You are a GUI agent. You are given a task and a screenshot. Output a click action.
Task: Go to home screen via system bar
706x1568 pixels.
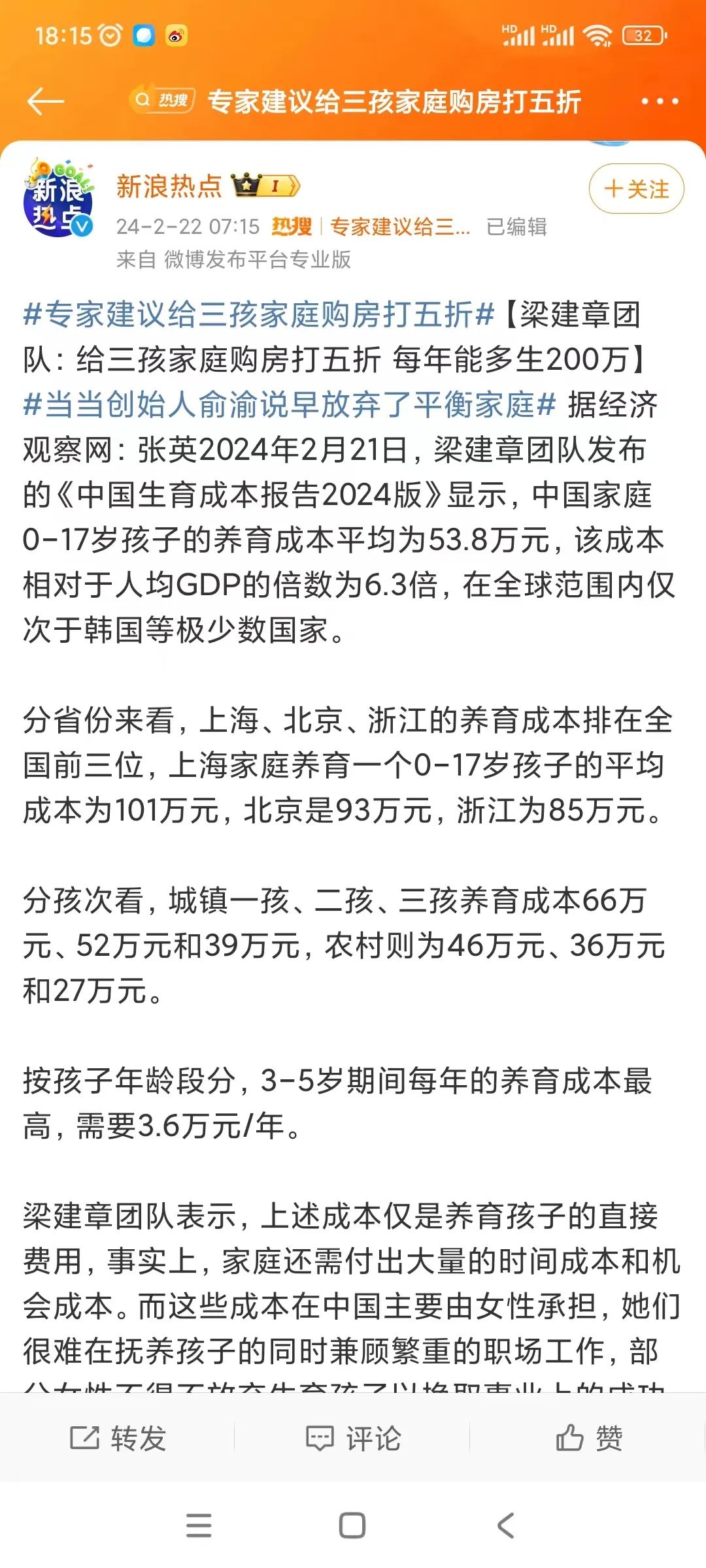click(352, 1526)
